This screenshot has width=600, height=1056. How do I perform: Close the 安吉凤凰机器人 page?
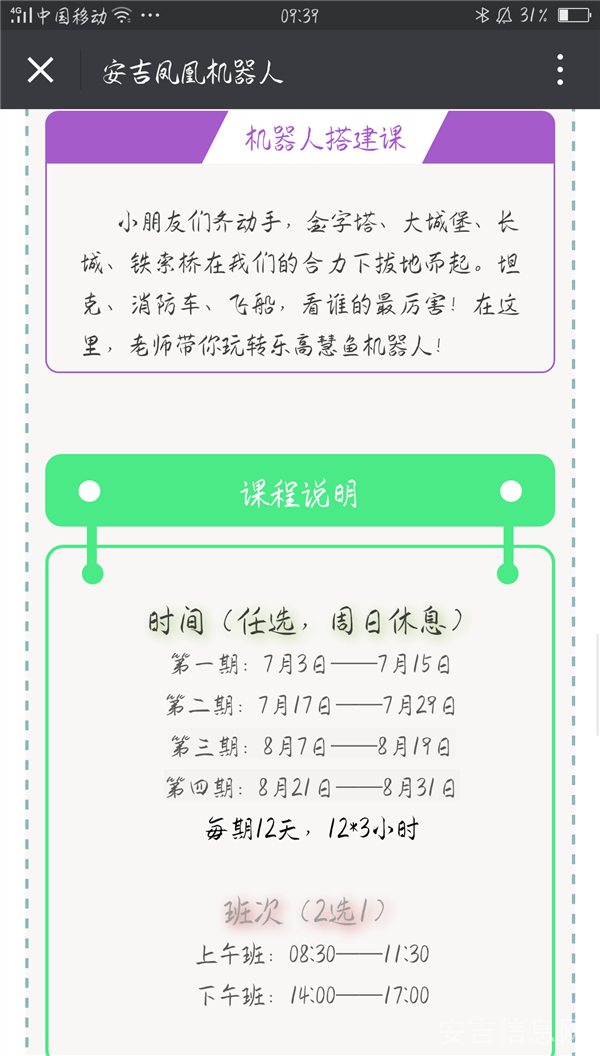40,70
